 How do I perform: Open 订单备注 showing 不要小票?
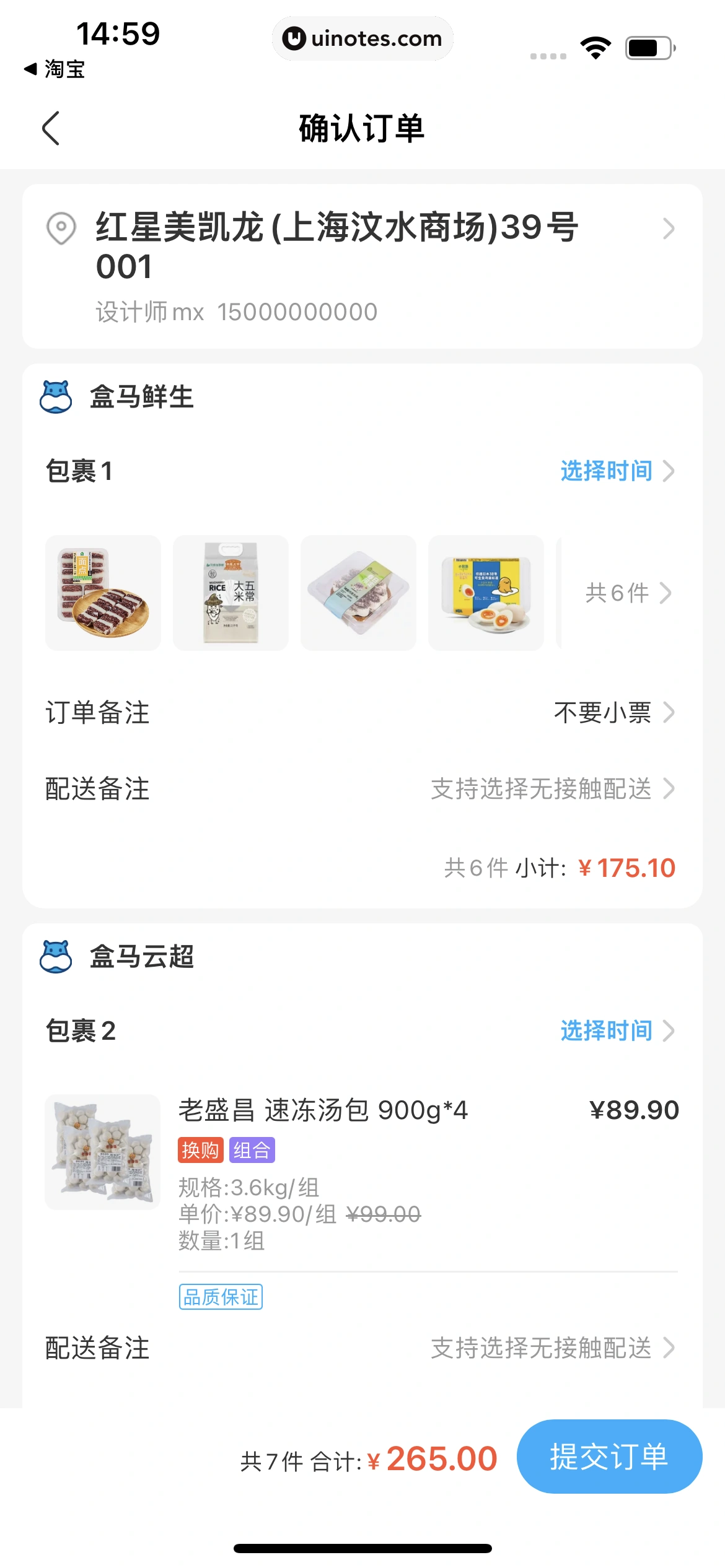pos(610,713)
